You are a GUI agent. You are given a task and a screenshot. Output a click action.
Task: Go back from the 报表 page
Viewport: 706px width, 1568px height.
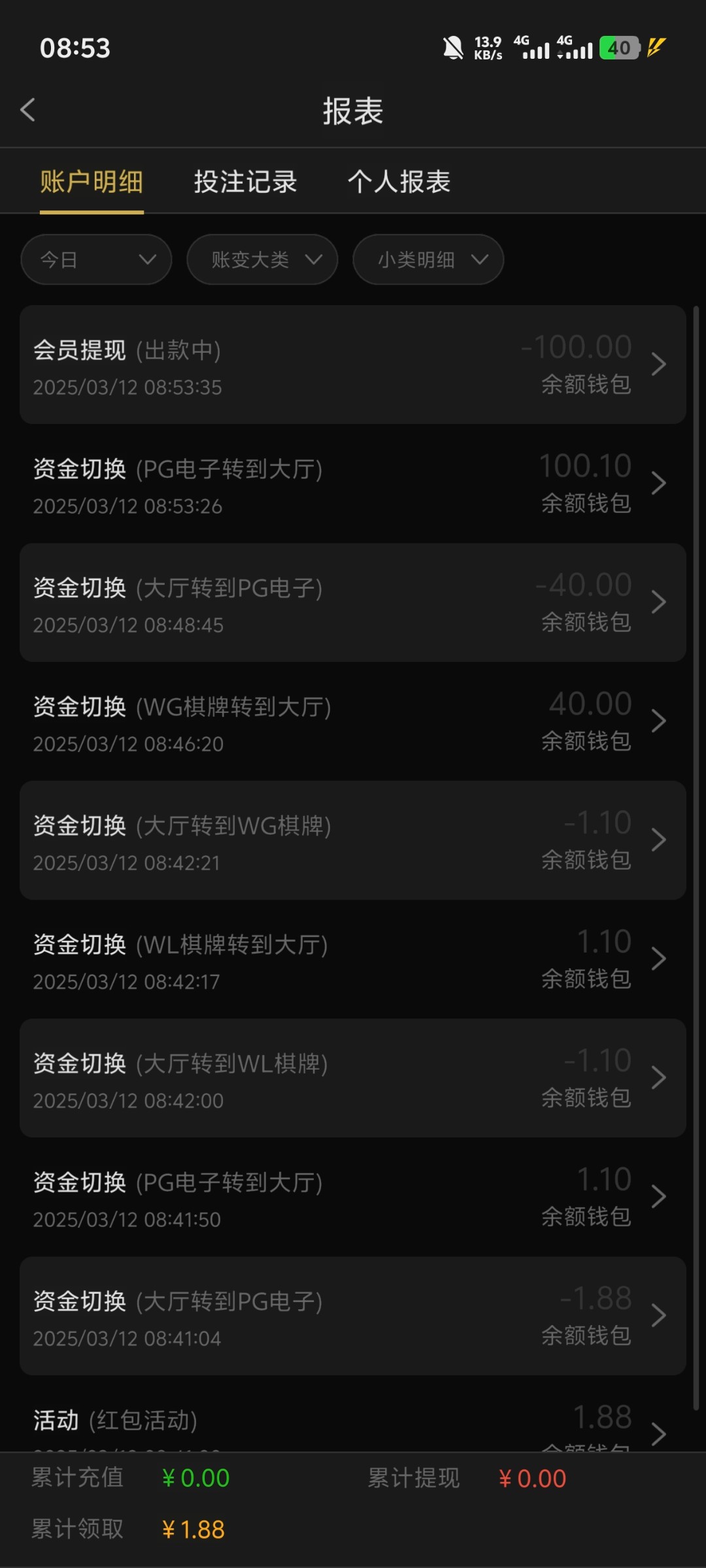coord(28,110)
